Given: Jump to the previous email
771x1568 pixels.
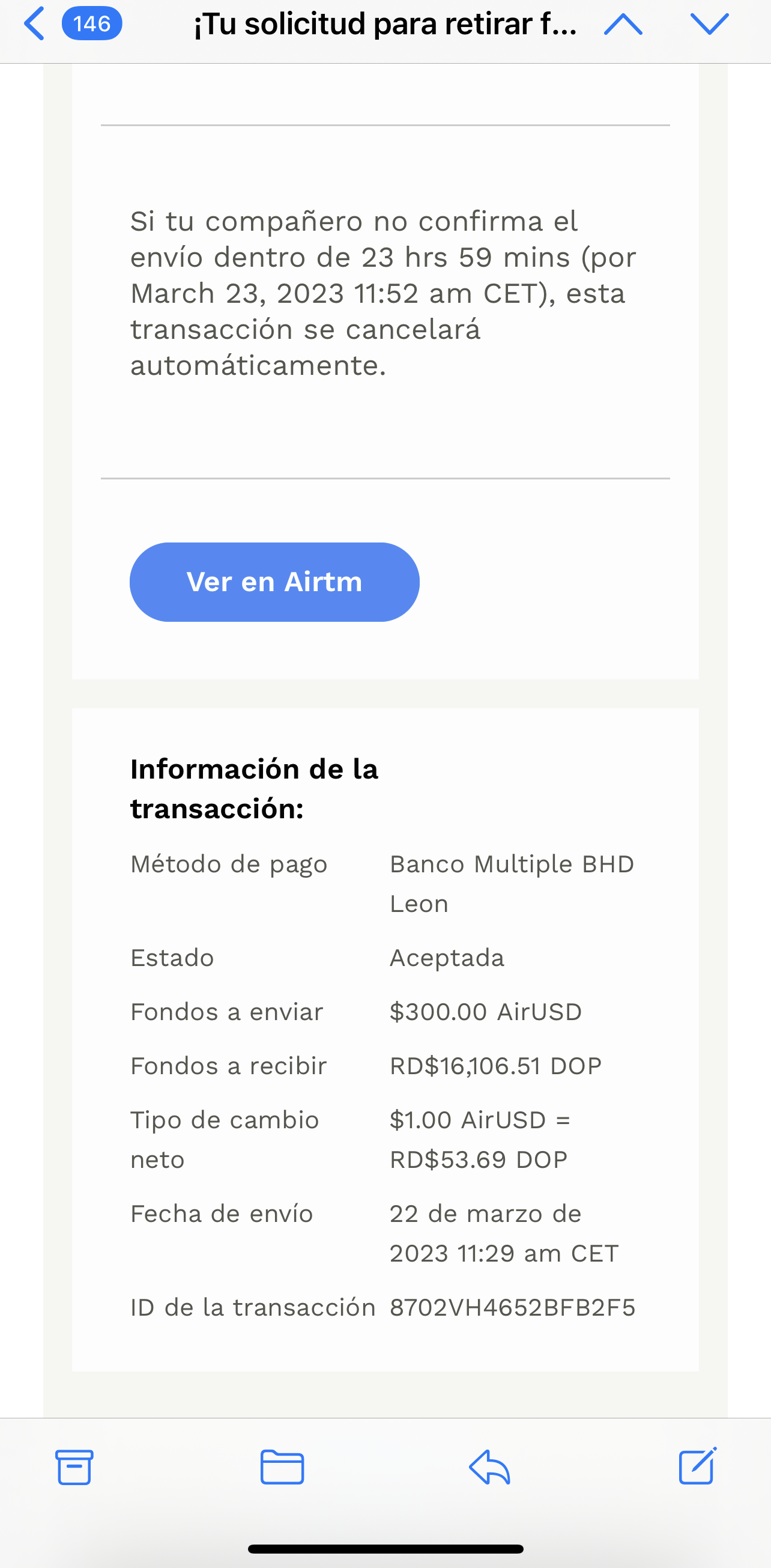Looking at the screenshot, I should tap(623, 25).
